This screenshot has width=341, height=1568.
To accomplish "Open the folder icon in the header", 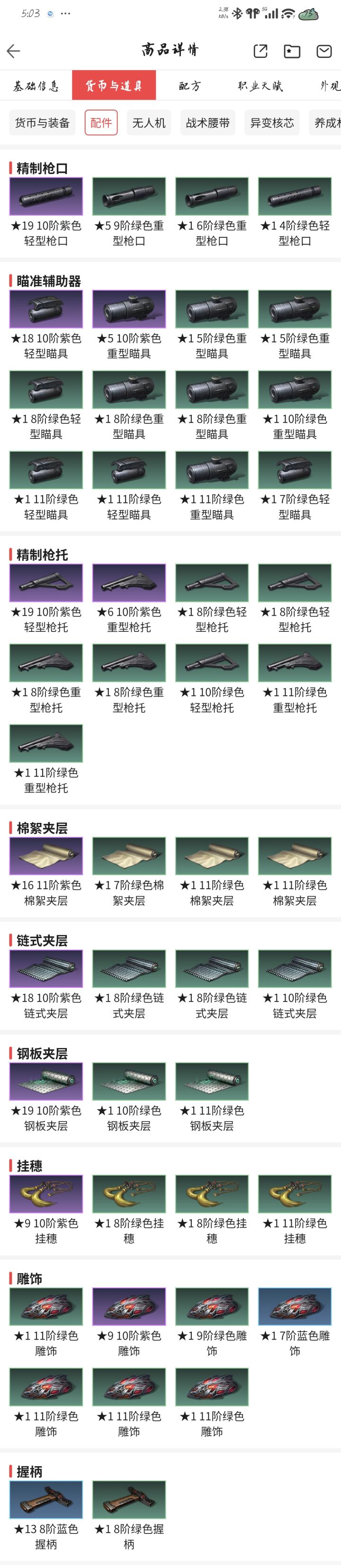I will tap(292, 51).
